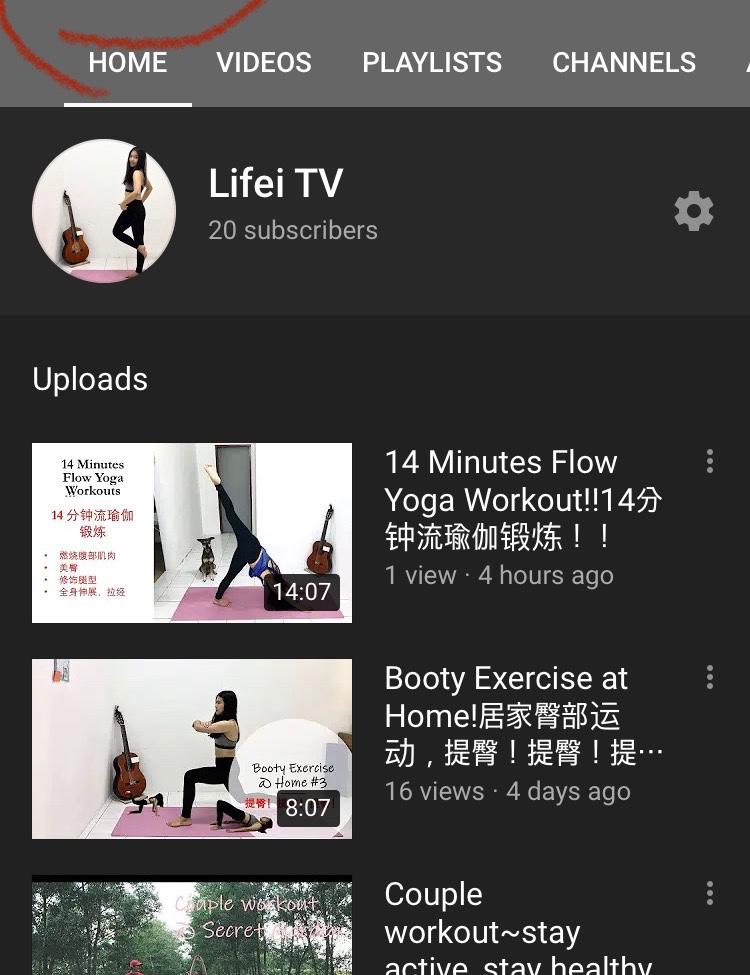This screenshot has height=975, width=750.
Task: Open options for Couple workout video
Action: tap(710, 893)
